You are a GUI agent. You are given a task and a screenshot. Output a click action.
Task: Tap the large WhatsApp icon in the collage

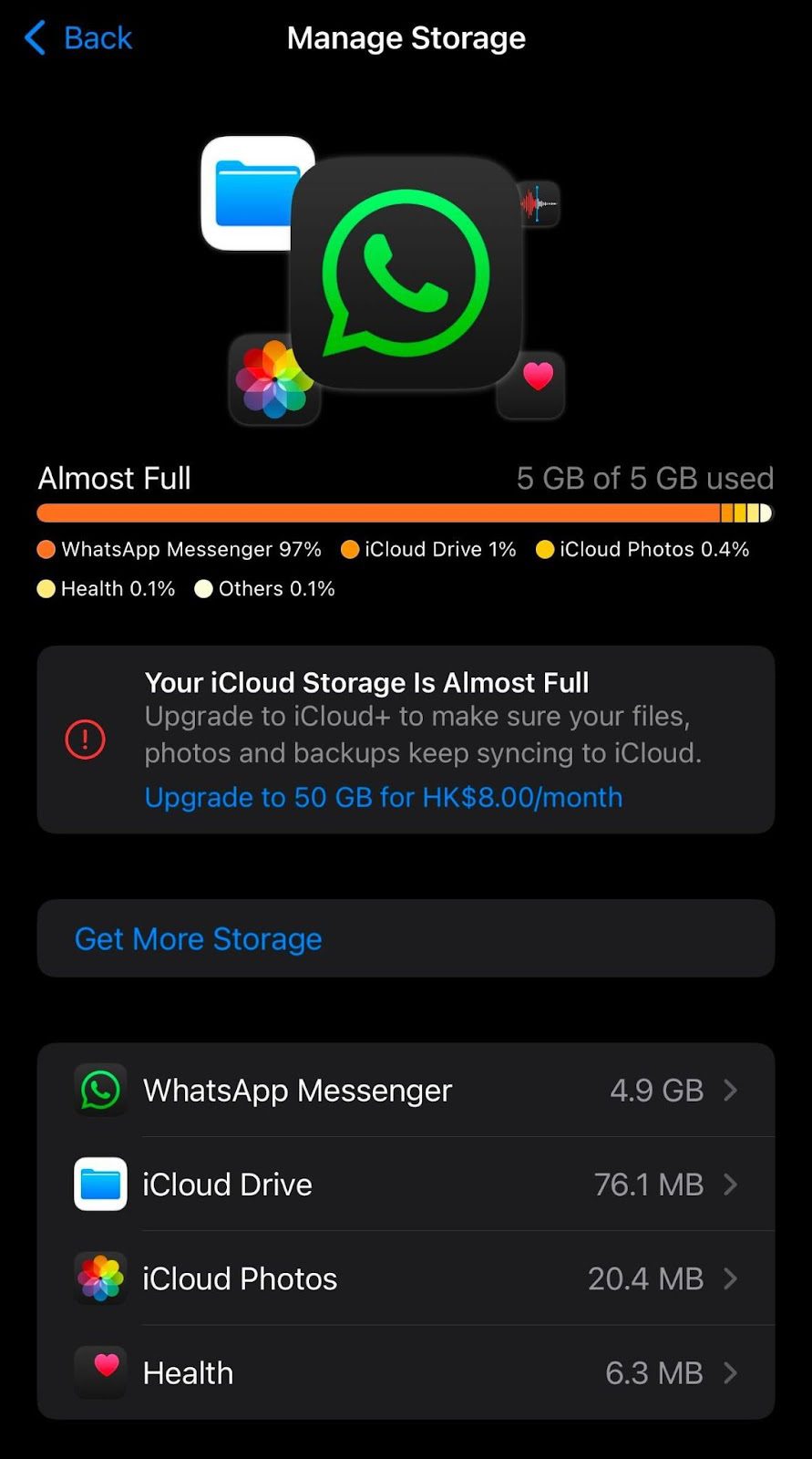[x=405, y=278]
